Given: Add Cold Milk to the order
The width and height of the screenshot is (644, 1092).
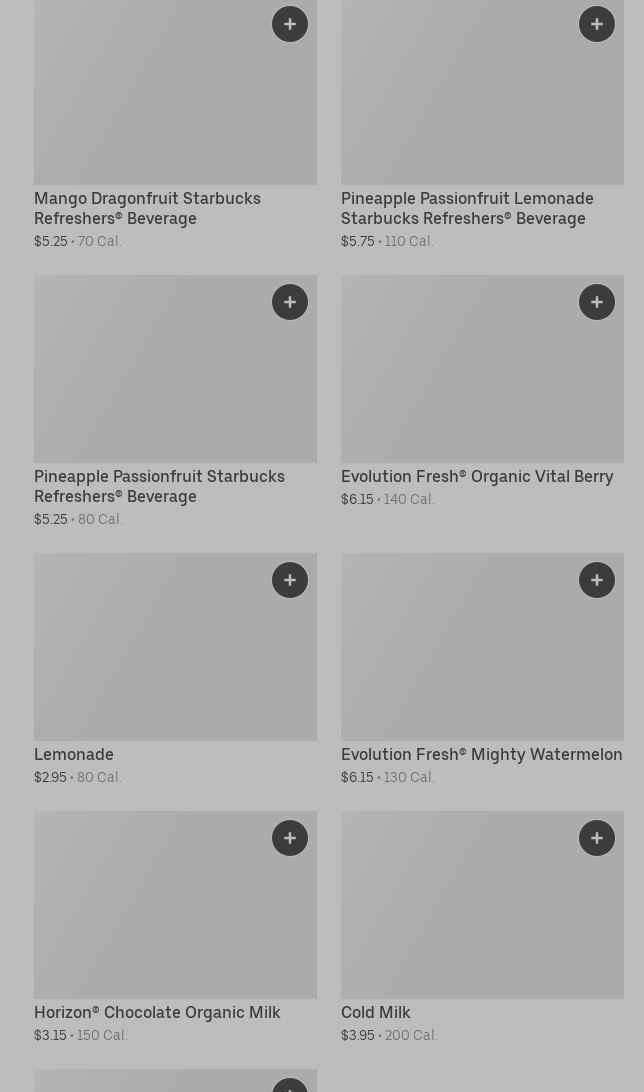Looking at the screenshot, I should (597, 838).
